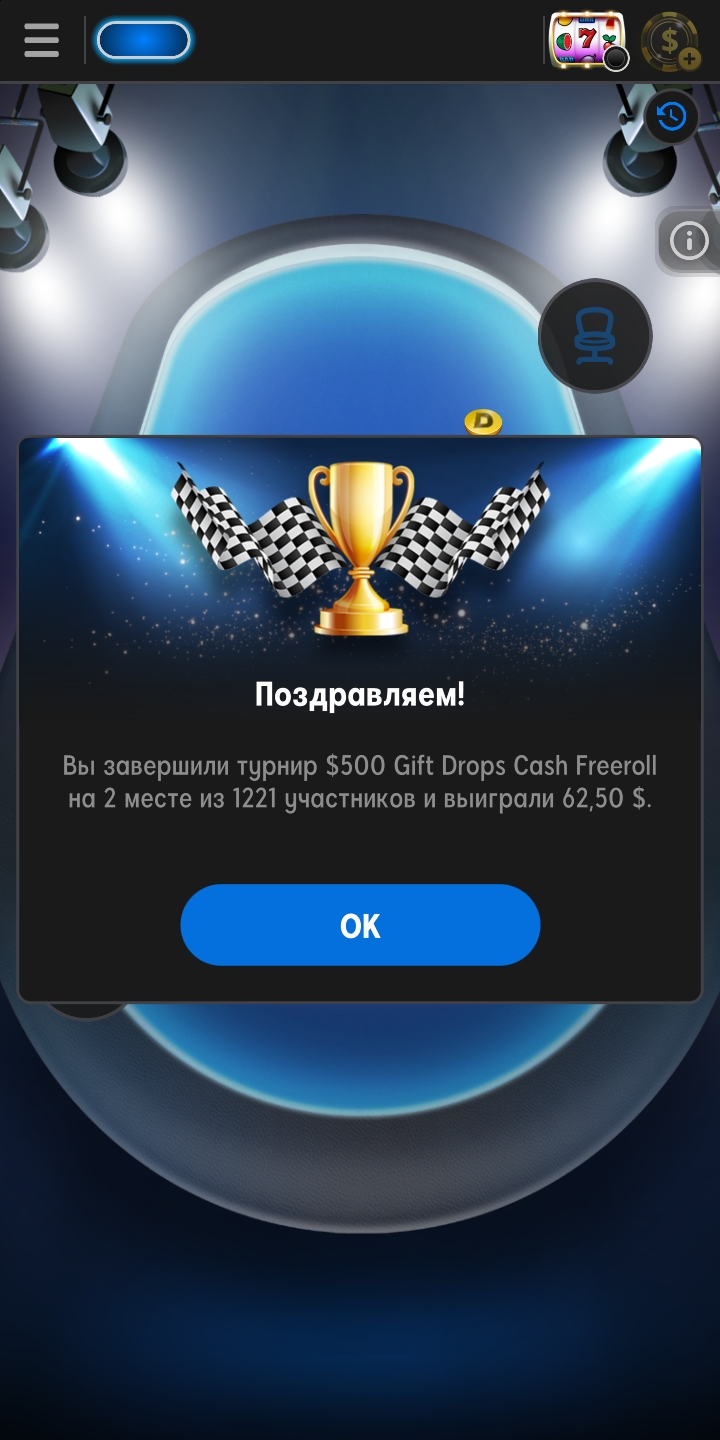Open the hamburger menu

click(x=42, y=40)
